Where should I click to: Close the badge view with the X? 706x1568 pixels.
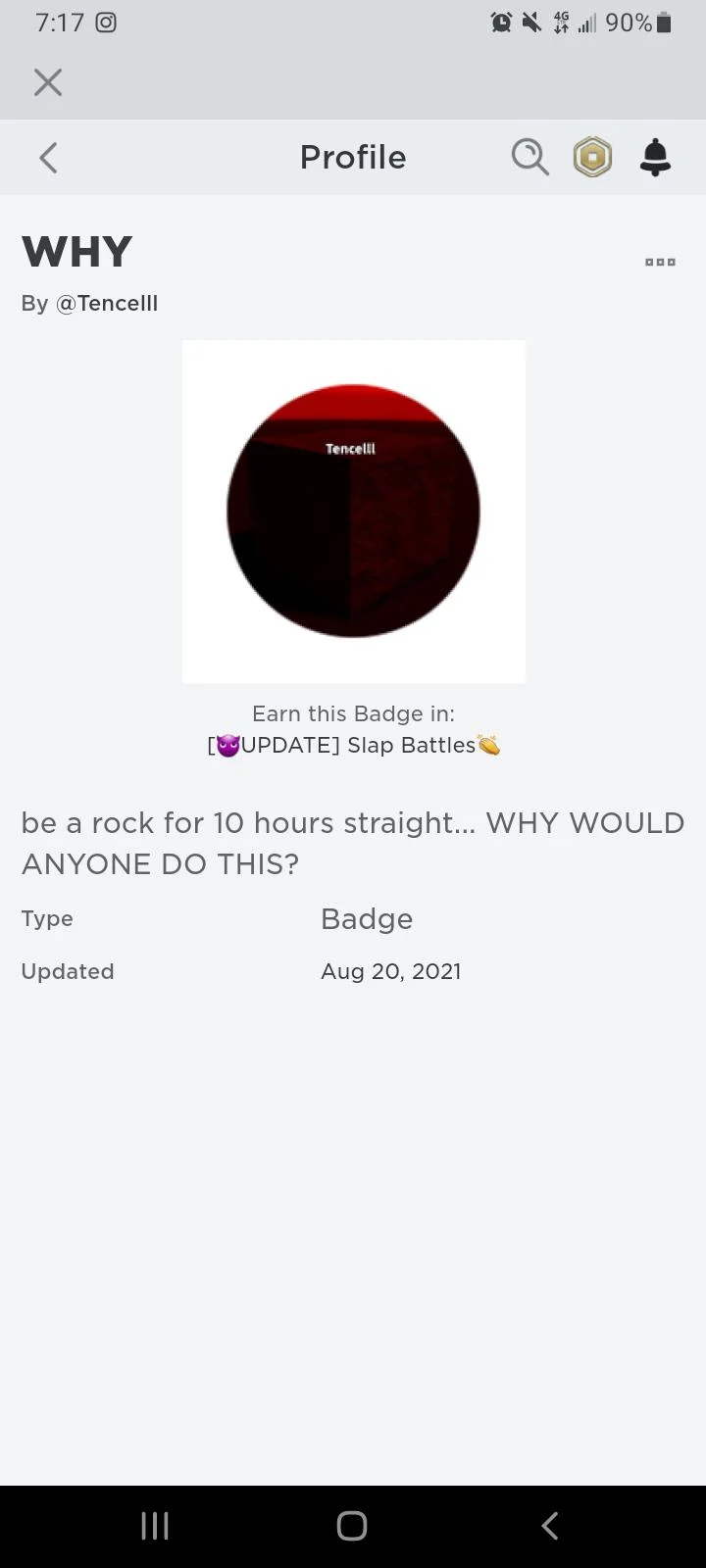tap(47, 82)
